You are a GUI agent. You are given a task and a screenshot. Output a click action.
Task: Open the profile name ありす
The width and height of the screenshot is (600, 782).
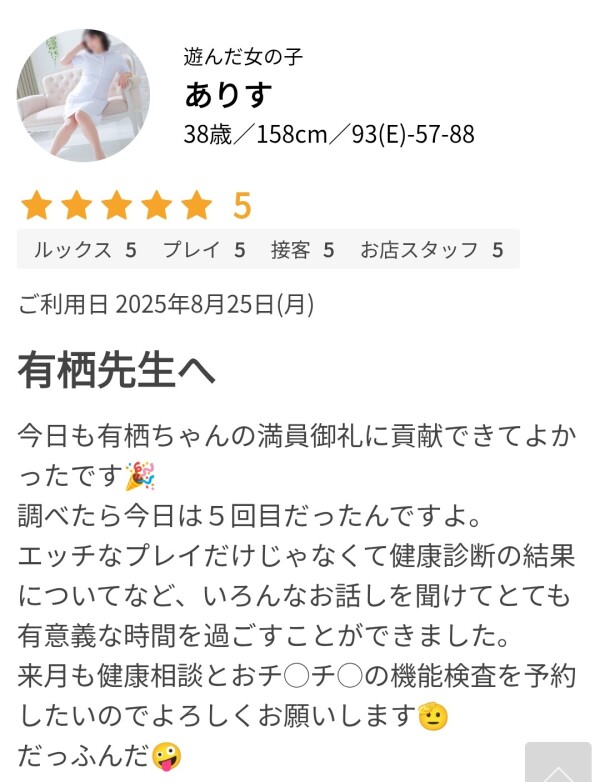click(228, 94)
